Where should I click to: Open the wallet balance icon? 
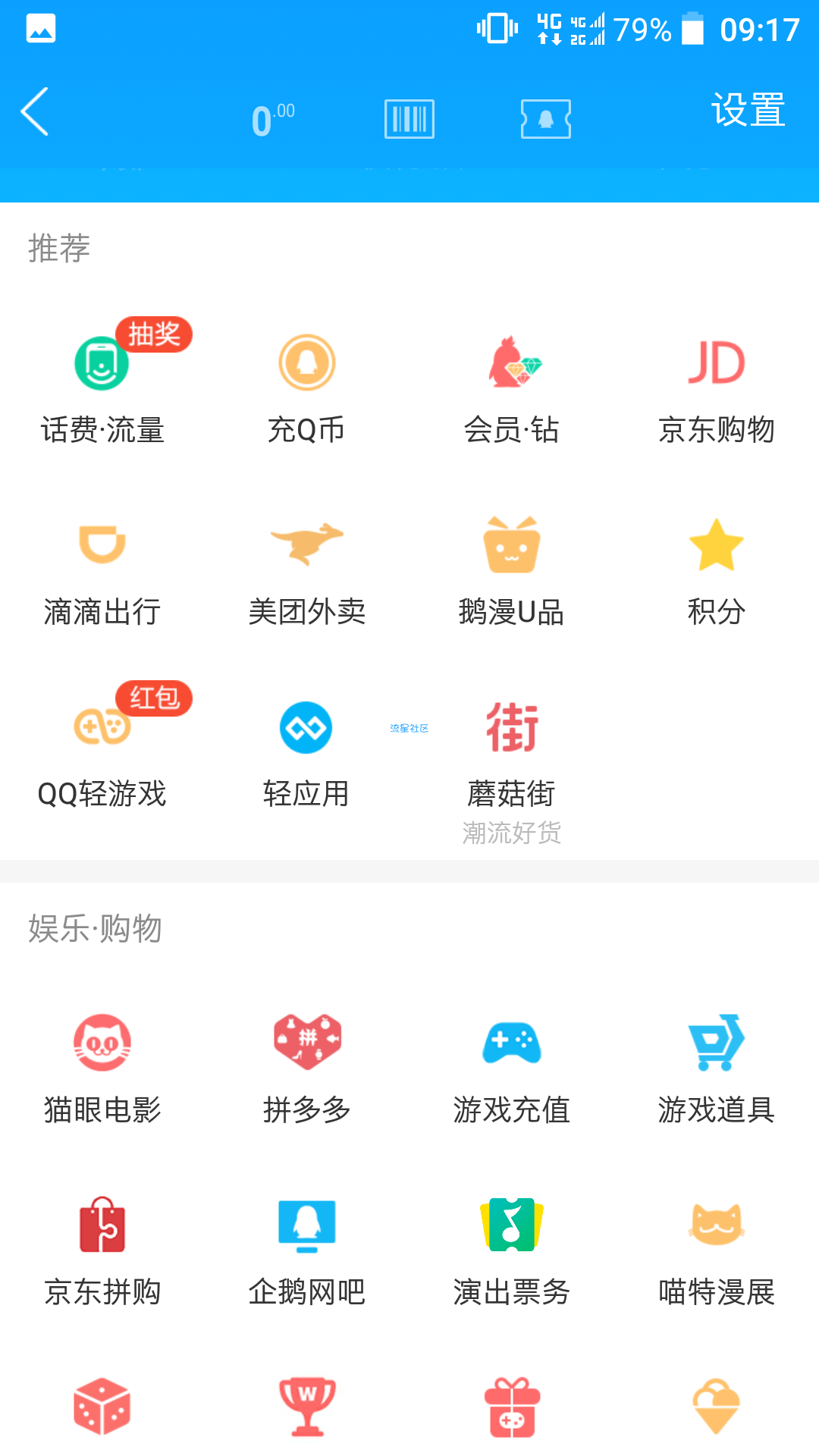coord(272,119)
